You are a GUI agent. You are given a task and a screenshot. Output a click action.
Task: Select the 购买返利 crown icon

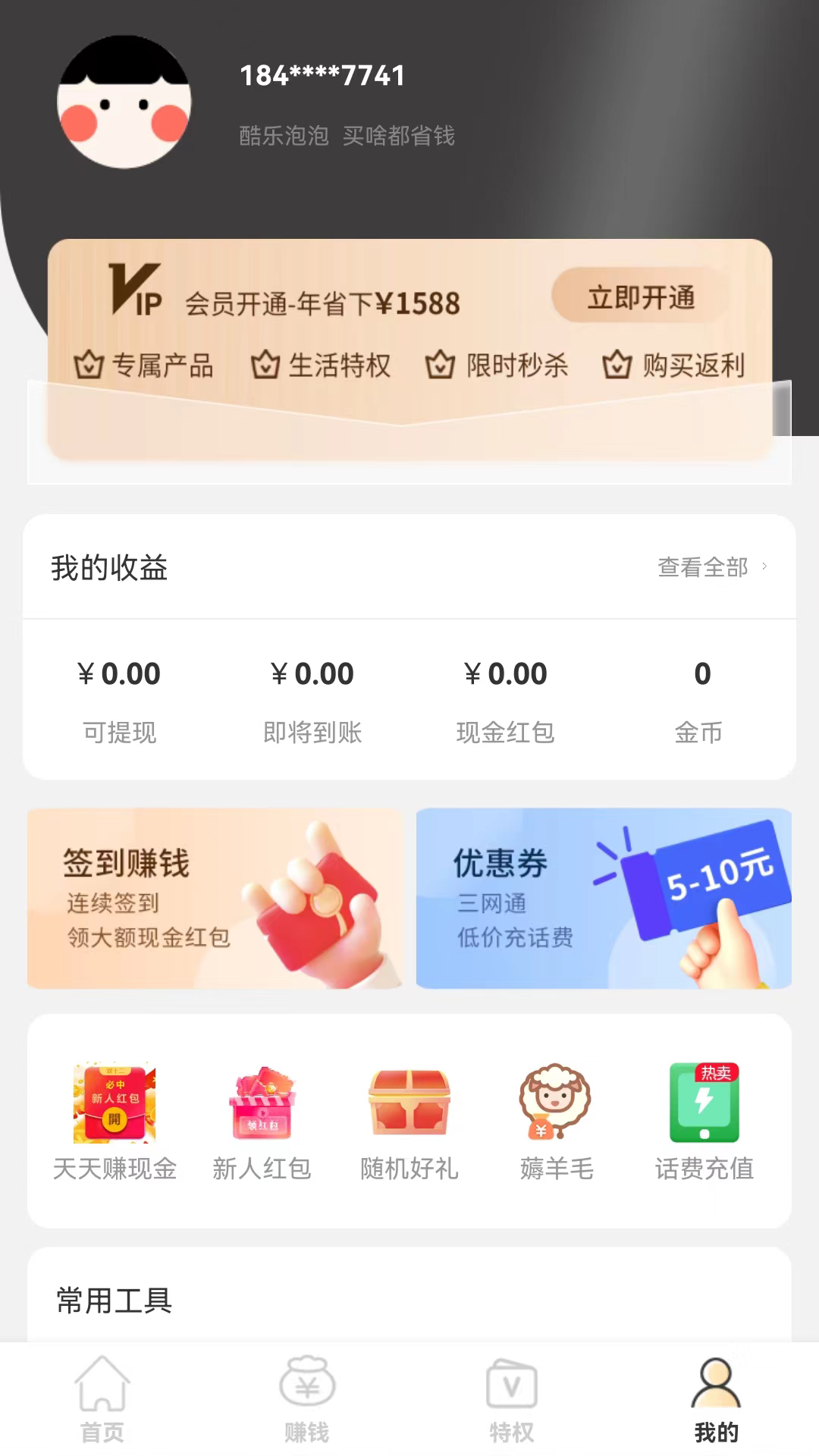pos(619,365)
